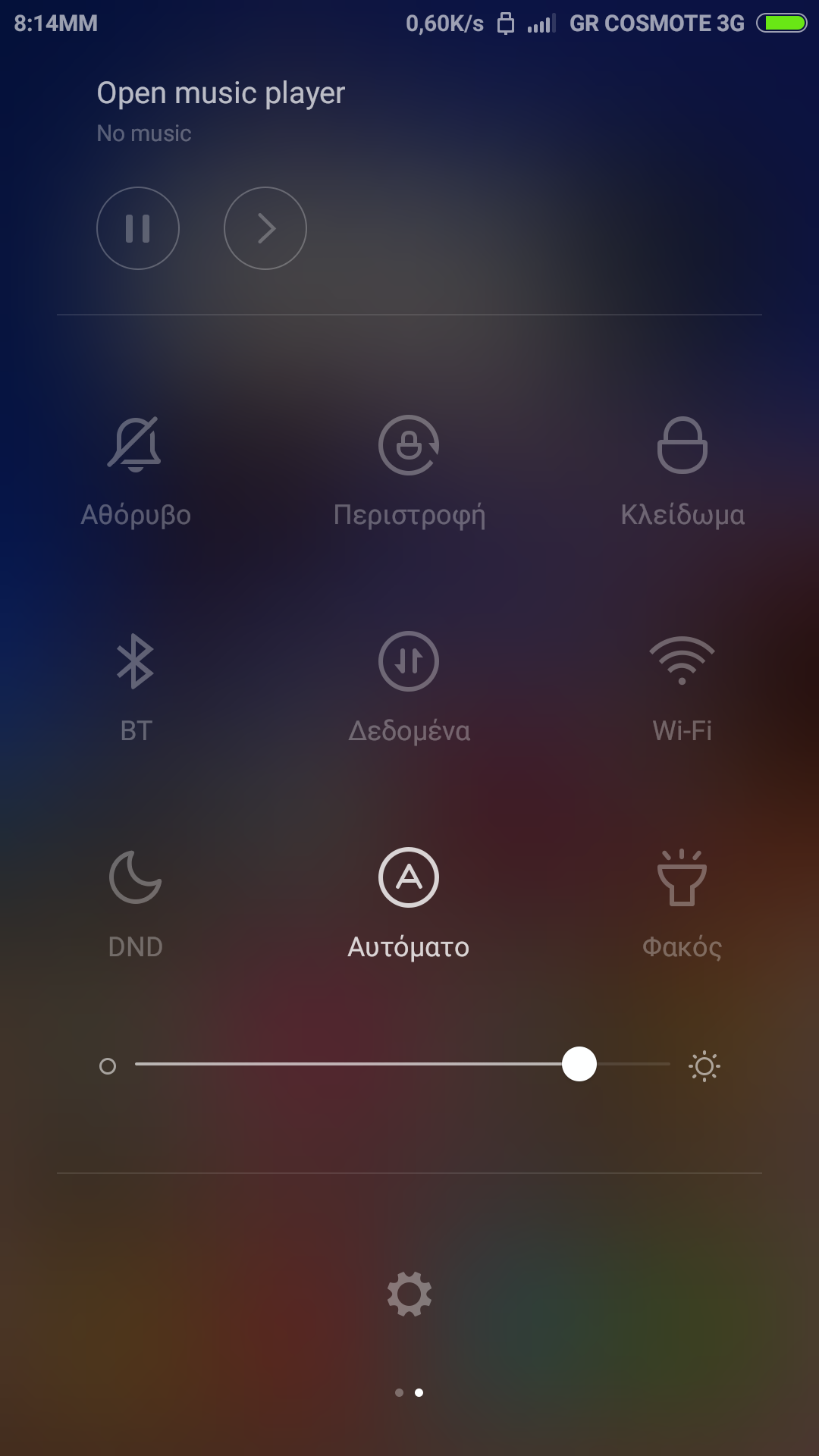Set brightness to maximum via sun icon
This screenshot has height=1456, width=819.
click(x=704, y=1065)
